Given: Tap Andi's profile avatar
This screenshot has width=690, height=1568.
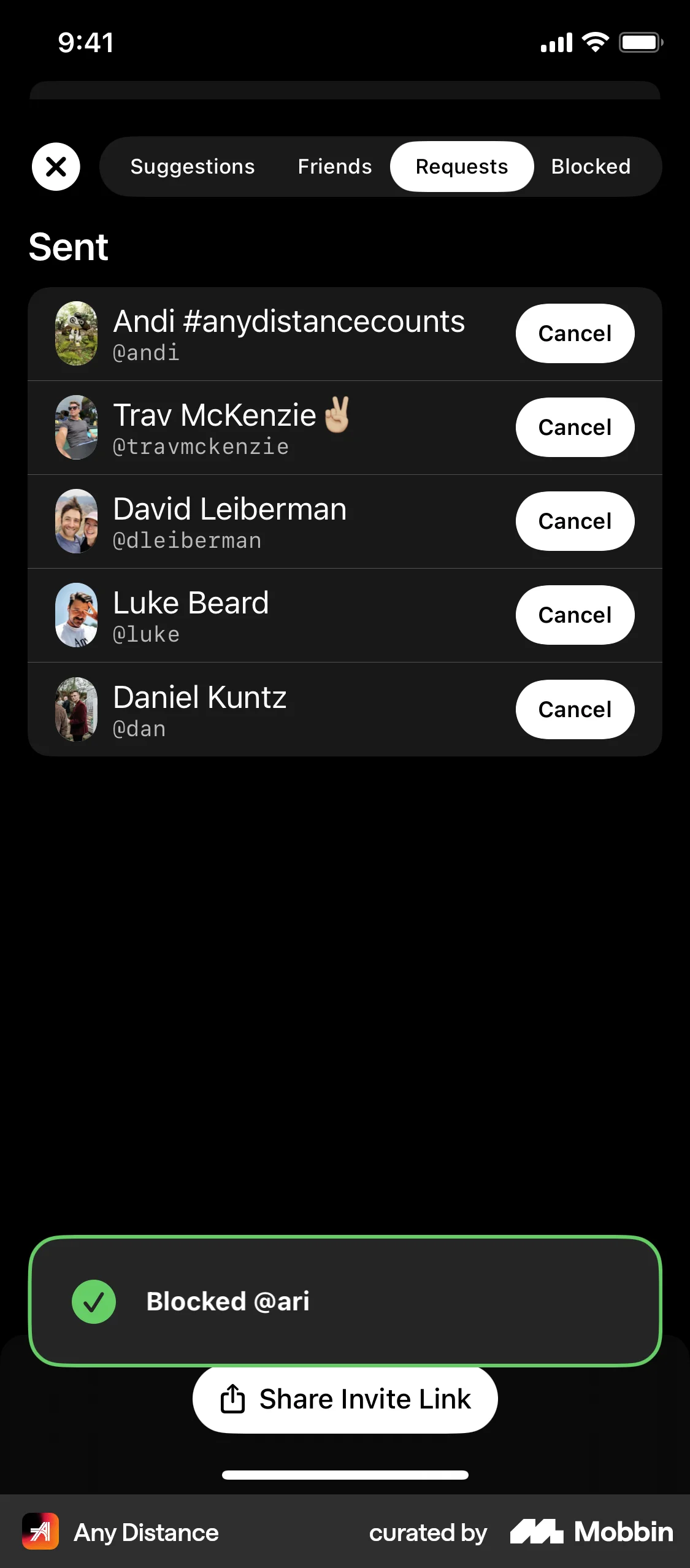Looking at the screenshot, I should tap(76, 333).
